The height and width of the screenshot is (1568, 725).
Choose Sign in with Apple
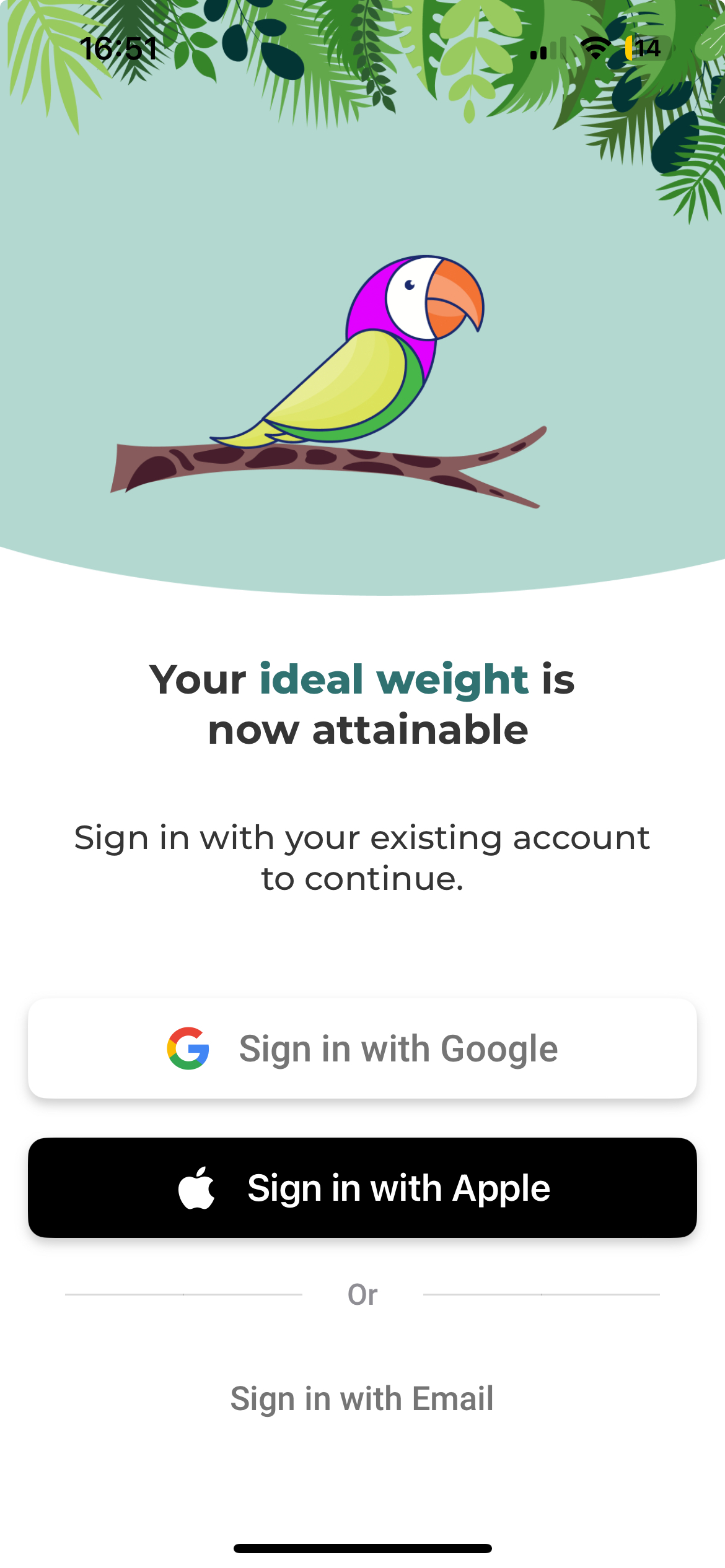362,1188
